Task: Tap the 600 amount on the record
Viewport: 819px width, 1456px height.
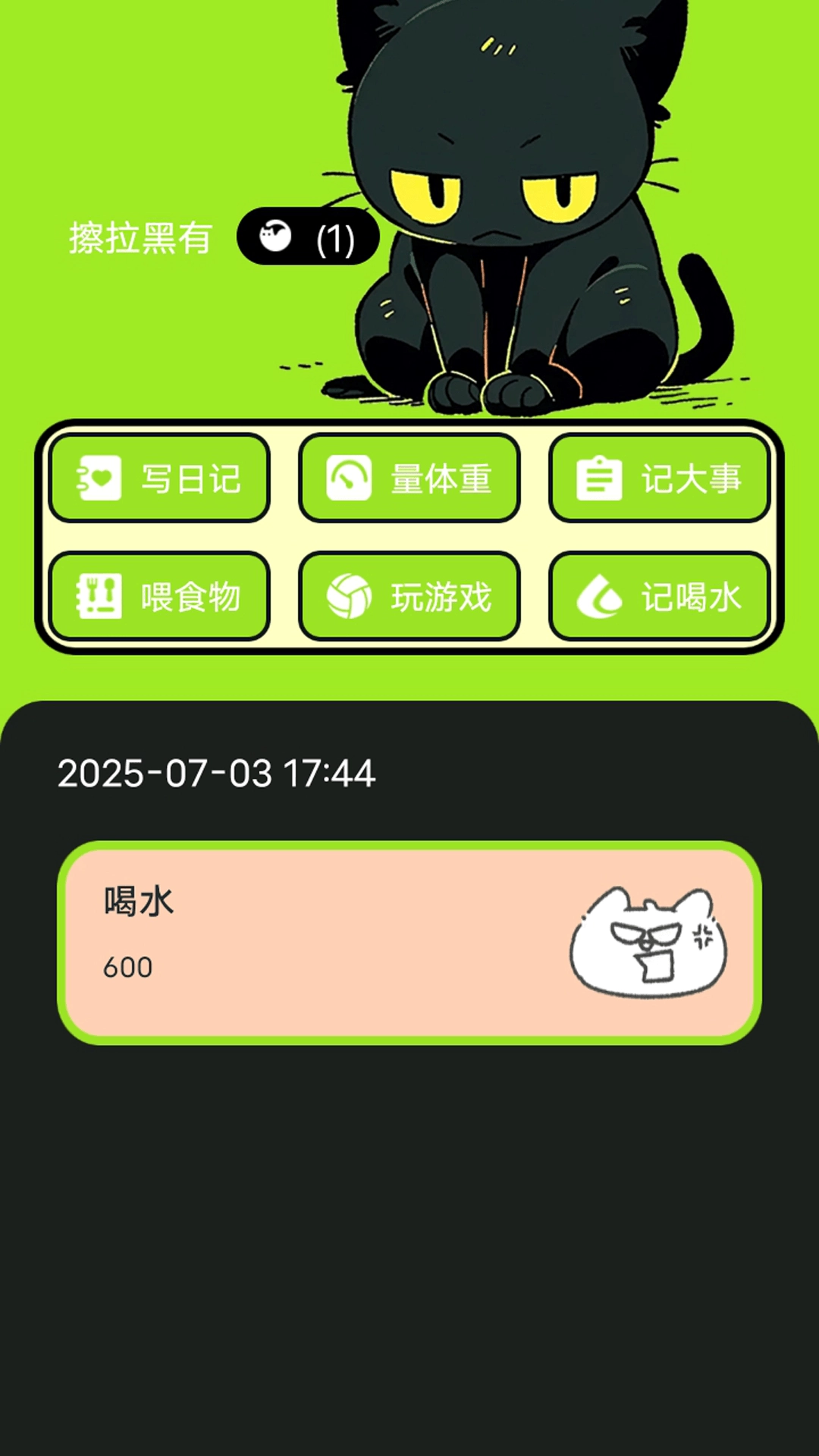Action: (x=126, y=968)
